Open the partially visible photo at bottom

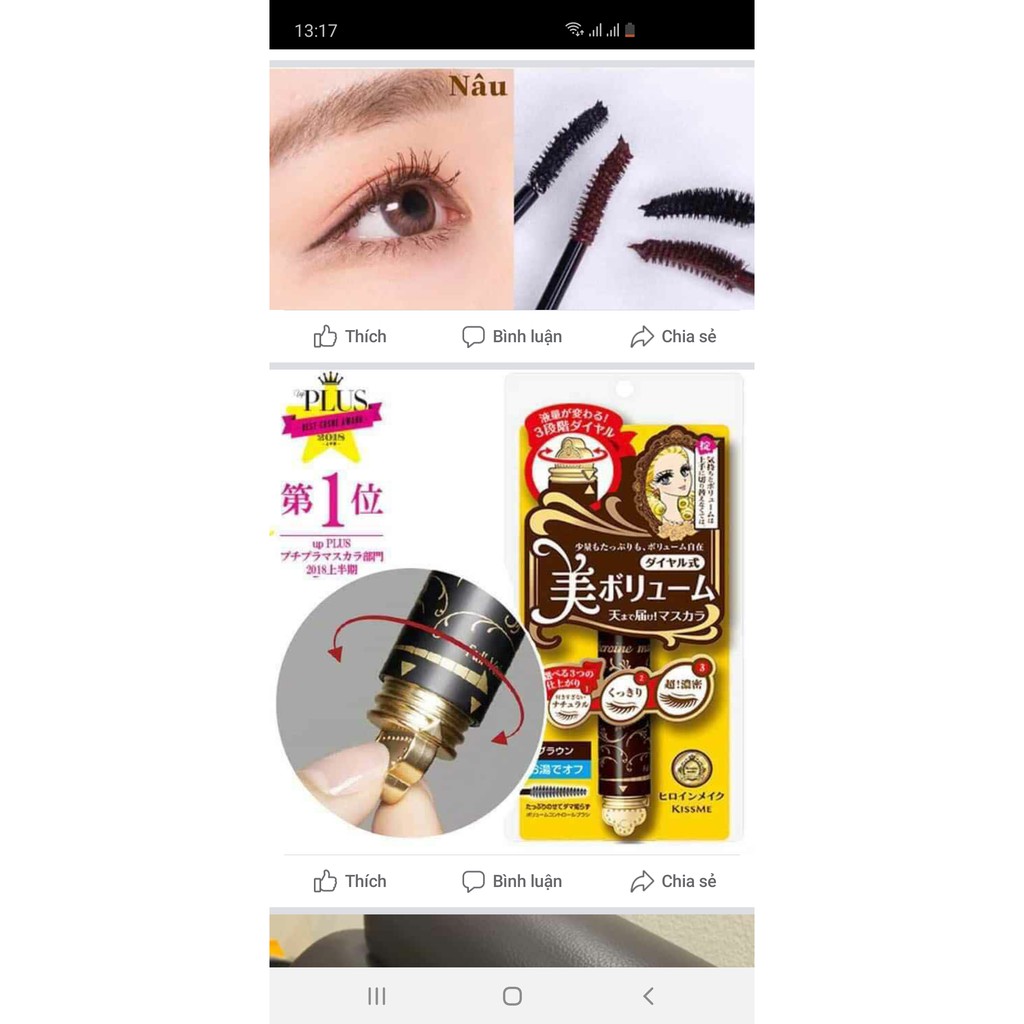pyautogui.click(x=512, y=940)
